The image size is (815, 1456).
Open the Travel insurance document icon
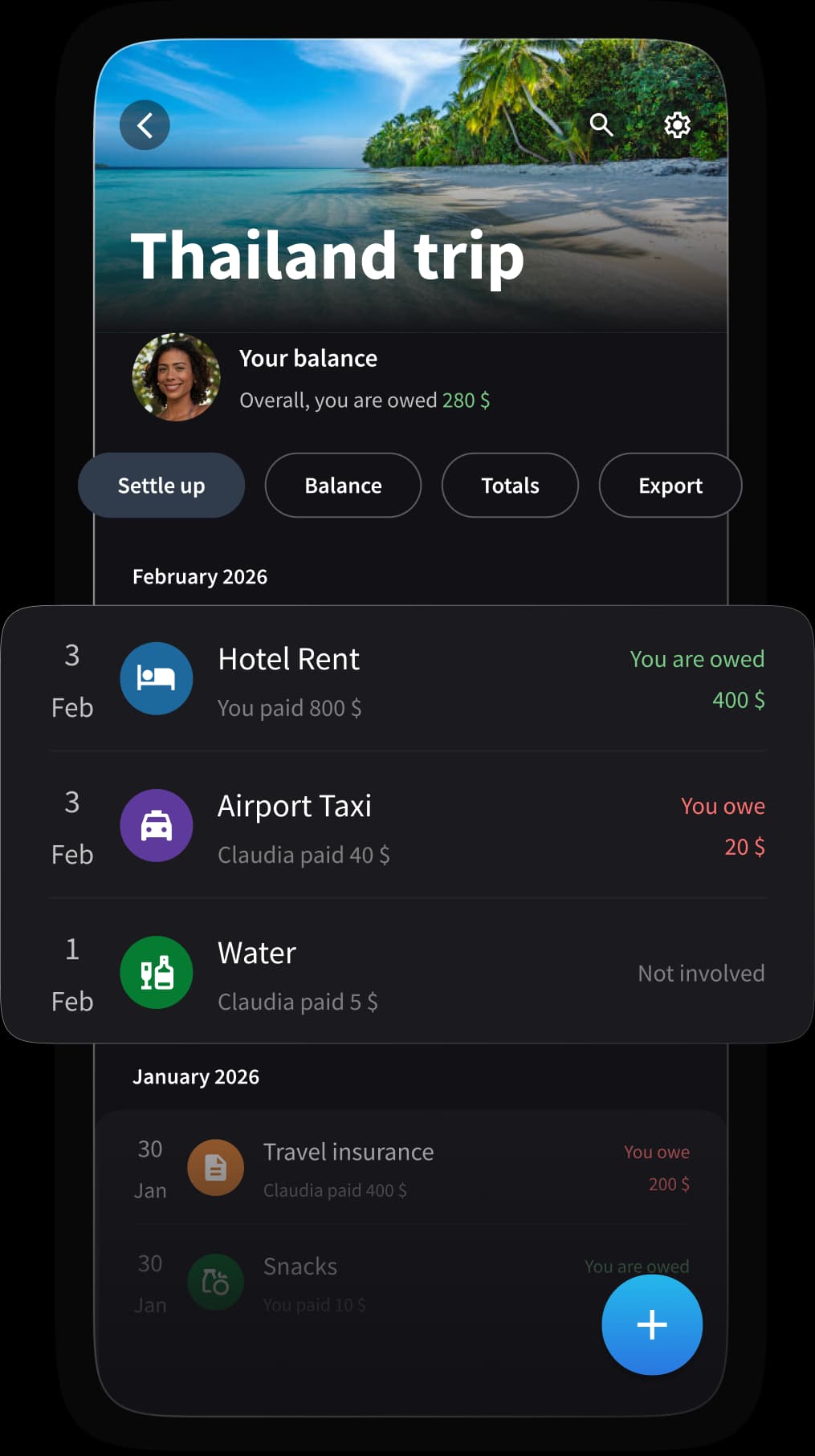215,1167
